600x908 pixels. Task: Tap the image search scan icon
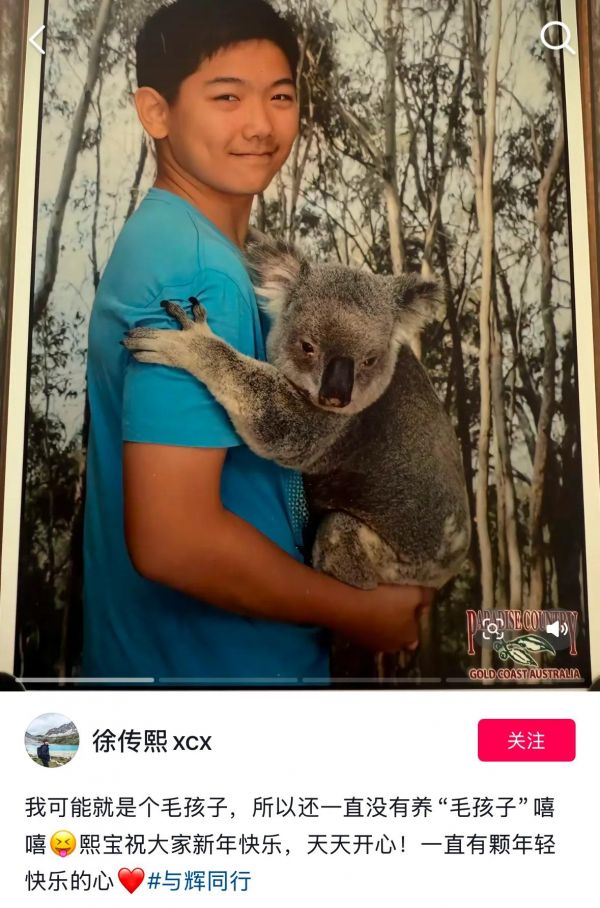(492, 628)
